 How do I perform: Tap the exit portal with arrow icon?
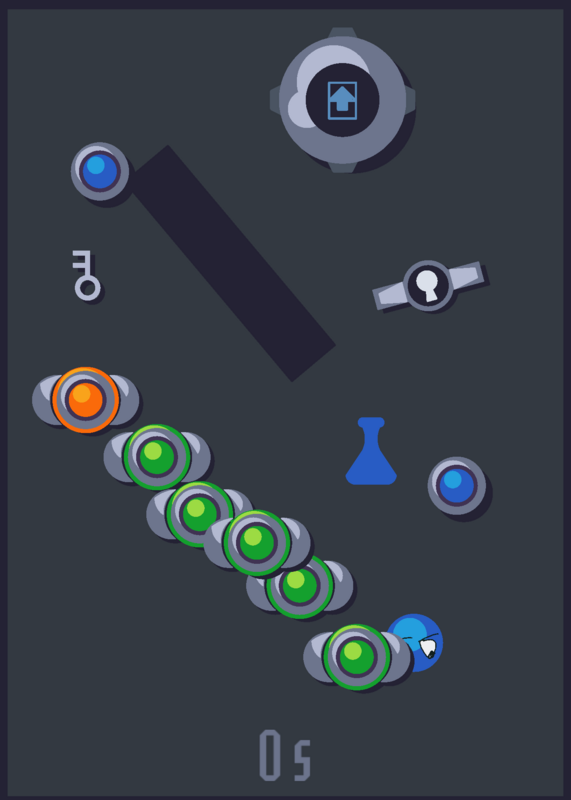[342, 100]
